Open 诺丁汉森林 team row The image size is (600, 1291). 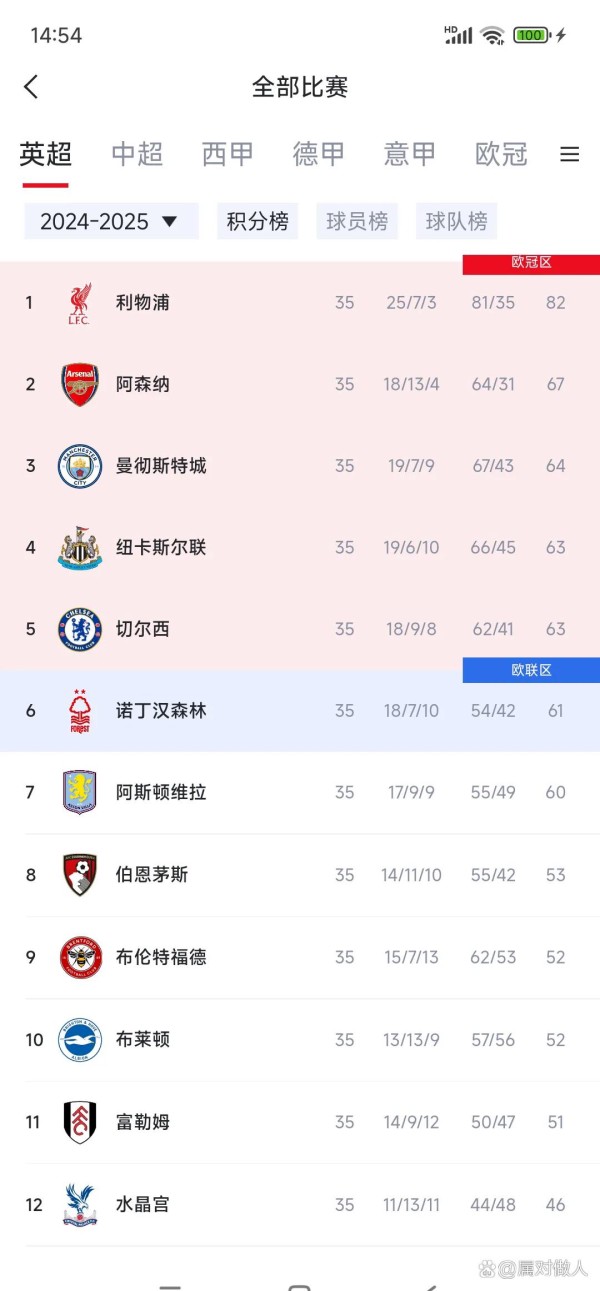(300, 711)
